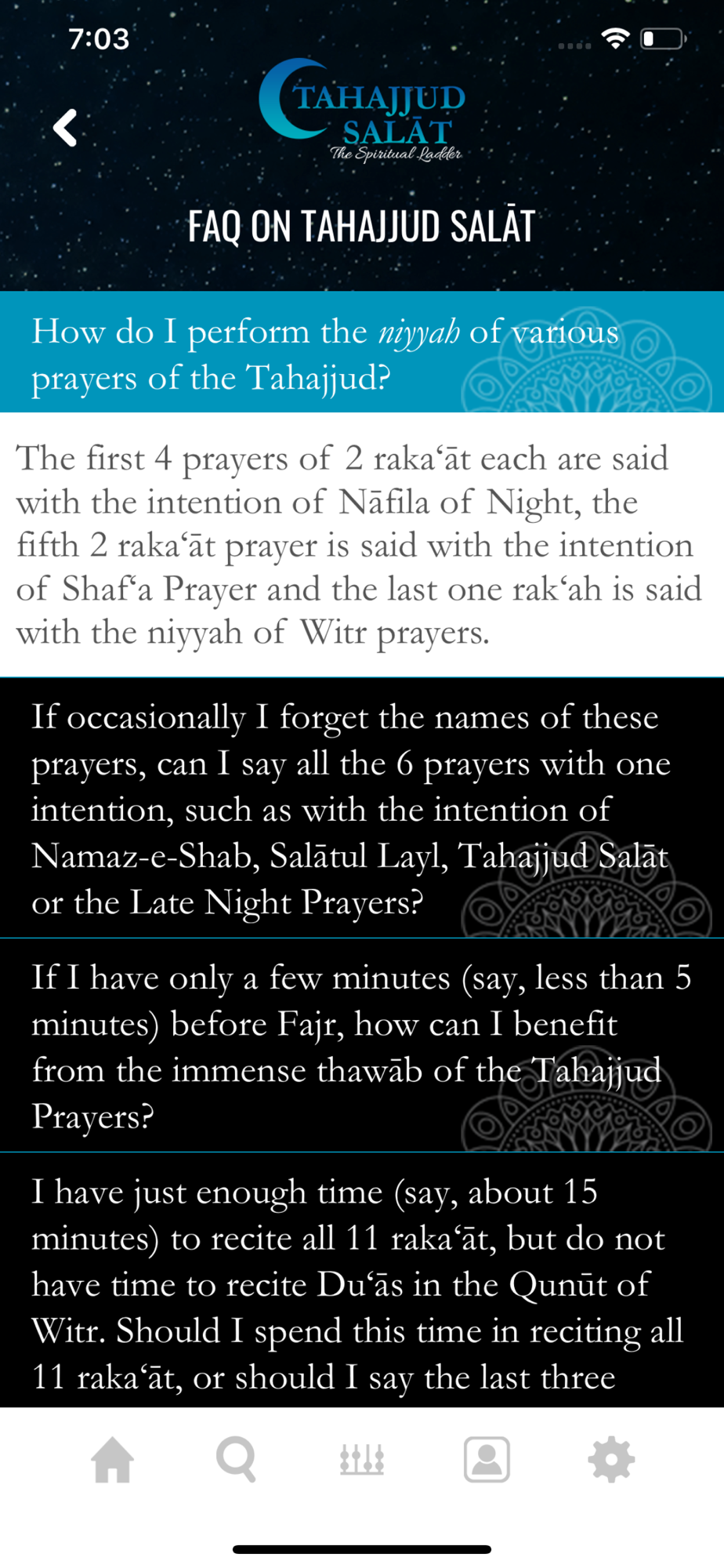Expand the few minutes before Fajr question

click(361, 1046)
